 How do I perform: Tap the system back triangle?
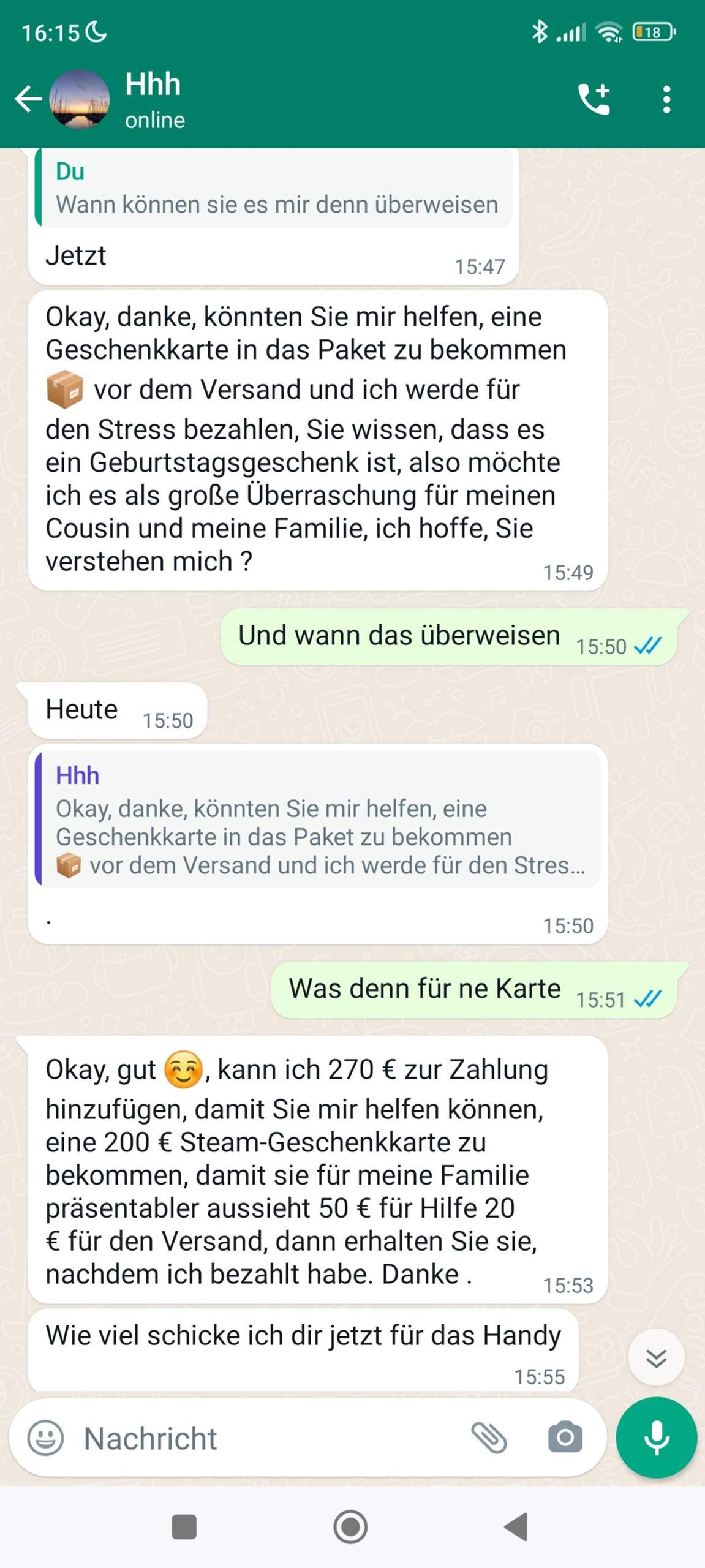[x=516, y=1526]
